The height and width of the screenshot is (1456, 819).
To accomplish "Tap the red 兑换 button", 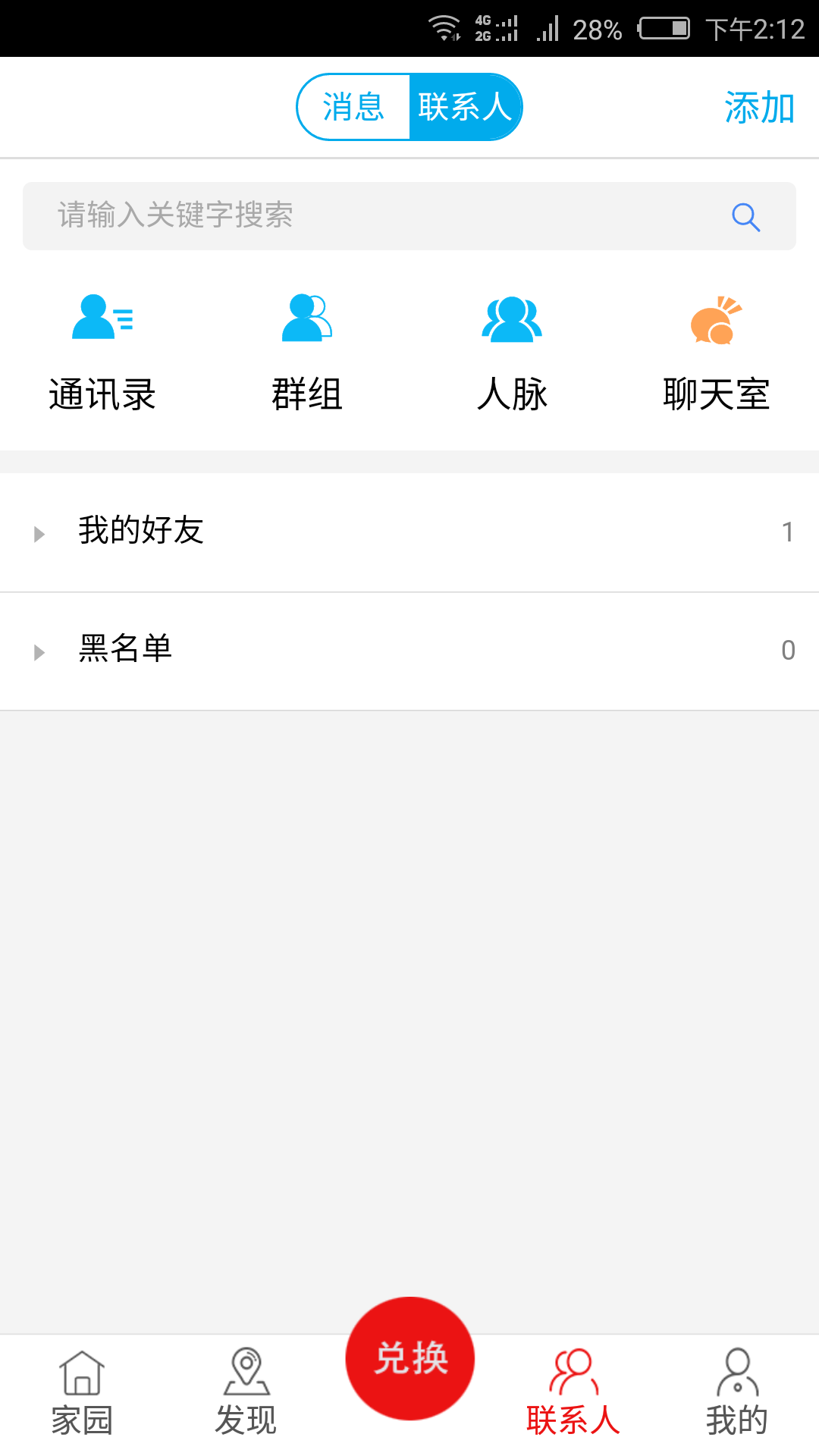I will coord(410,1358).
